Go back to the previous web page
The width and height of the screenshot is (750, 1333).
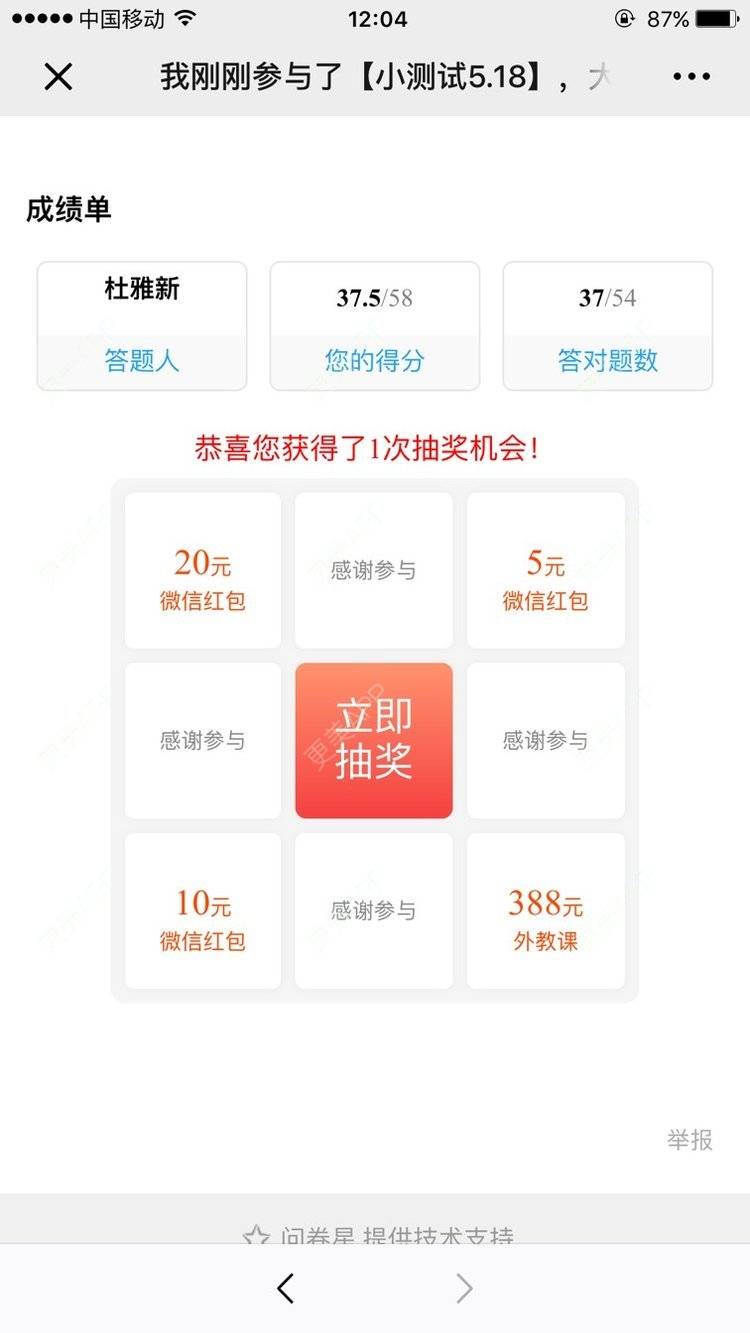(x=286, y=1288)
